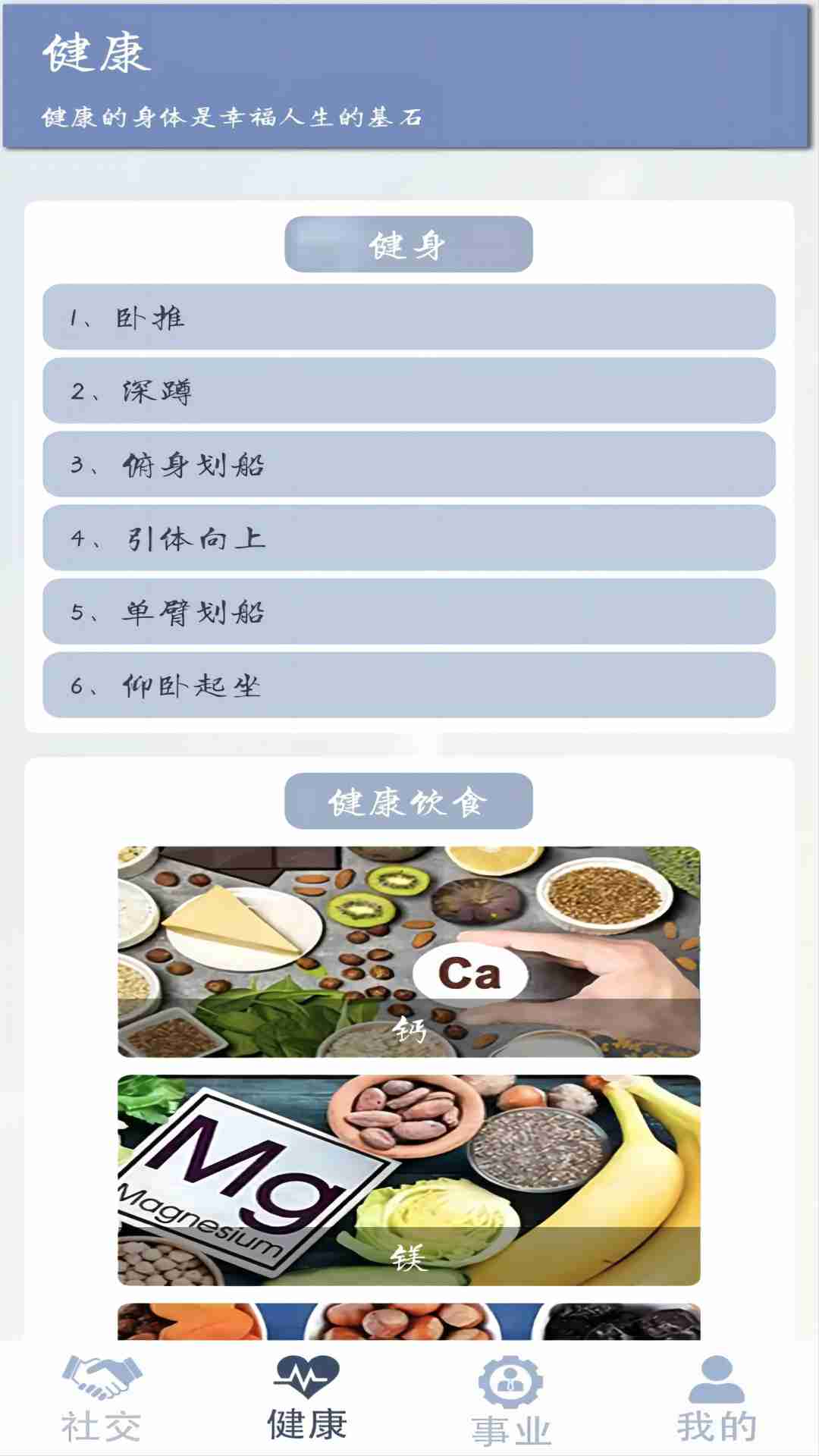Viewport: 819px width, 1456px height.
Task: View the 单臂划船 exercise
Action: [409, 611]
